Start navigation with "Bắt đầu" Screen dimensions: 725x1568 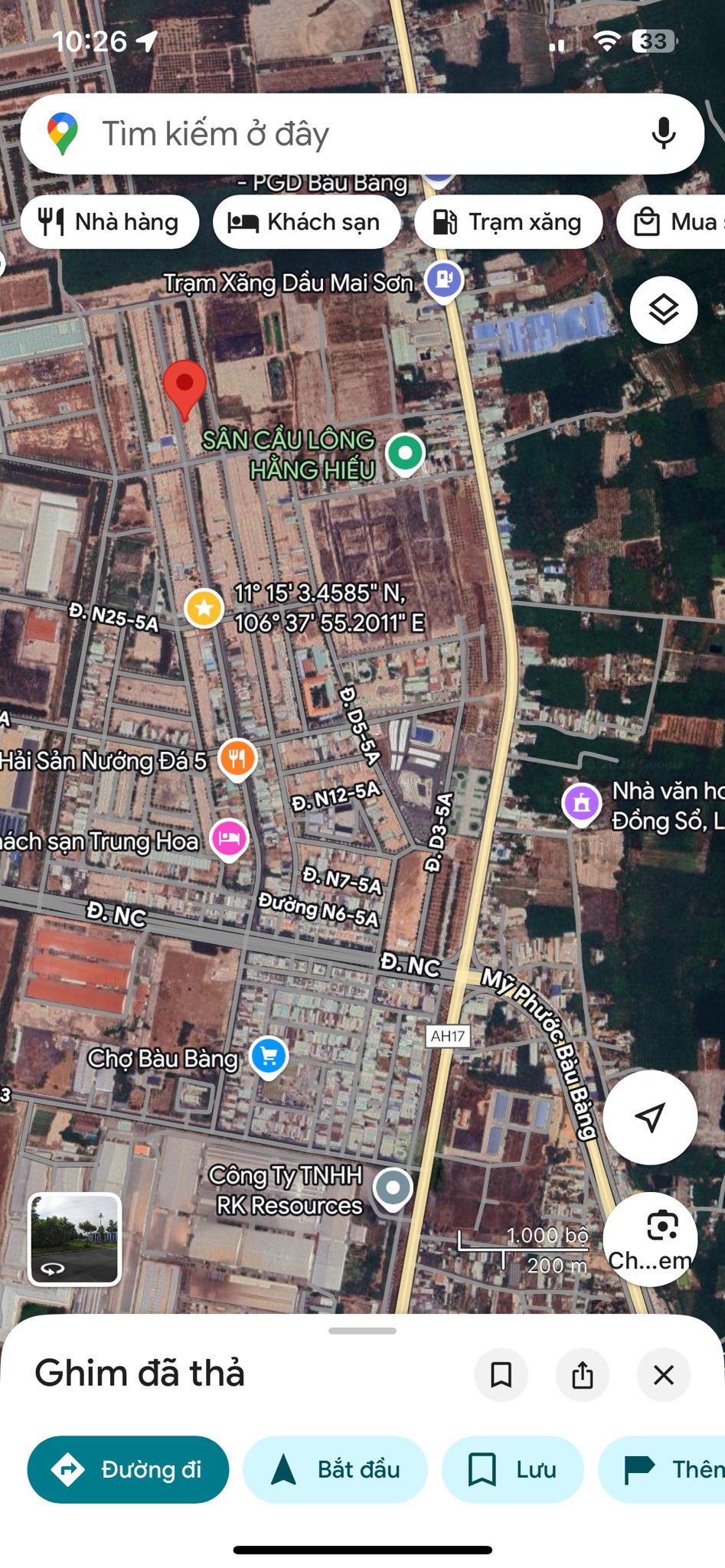(335, 1469)
